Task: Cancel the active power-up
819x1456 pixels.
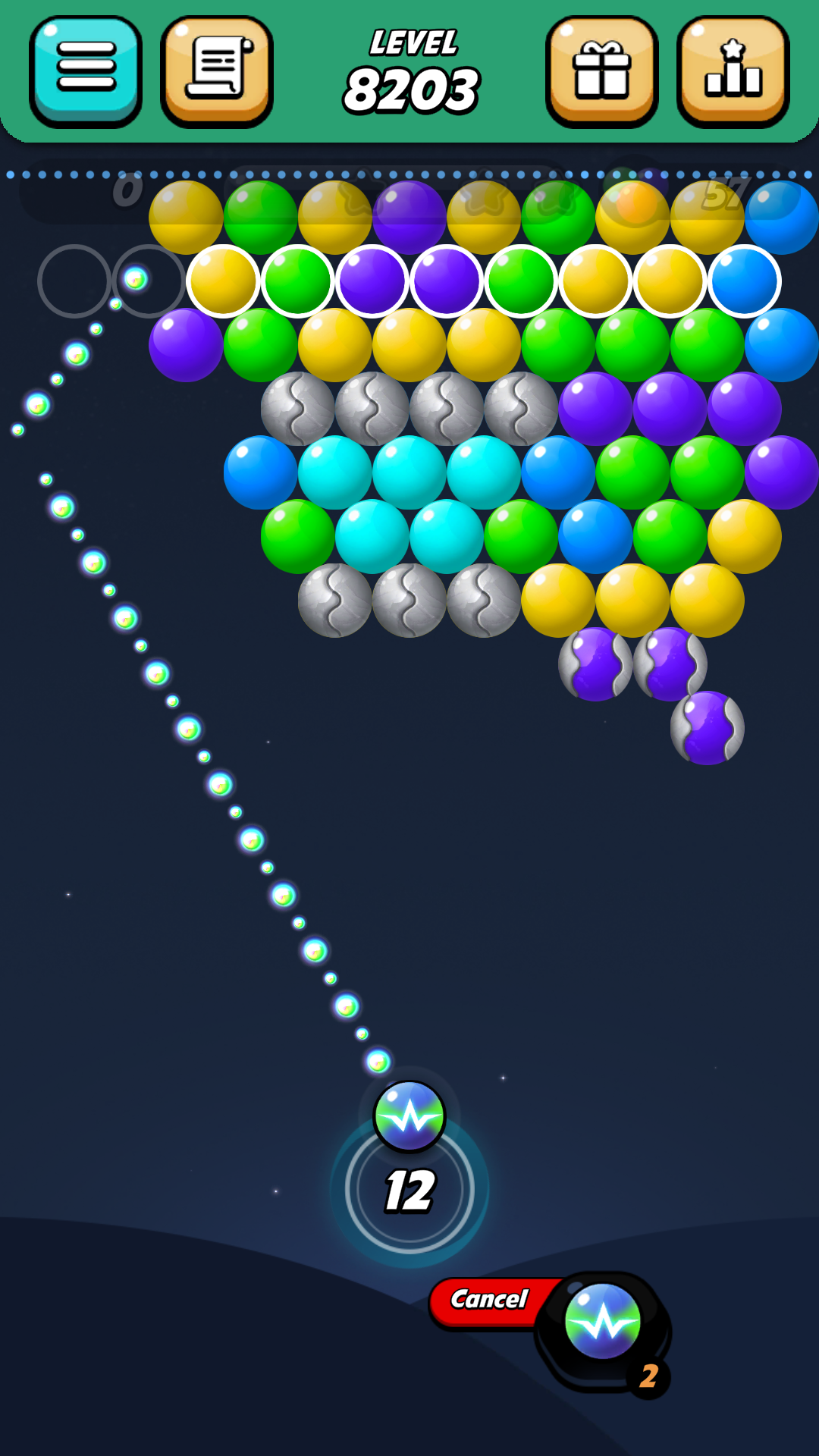Action: point(489,1301)
